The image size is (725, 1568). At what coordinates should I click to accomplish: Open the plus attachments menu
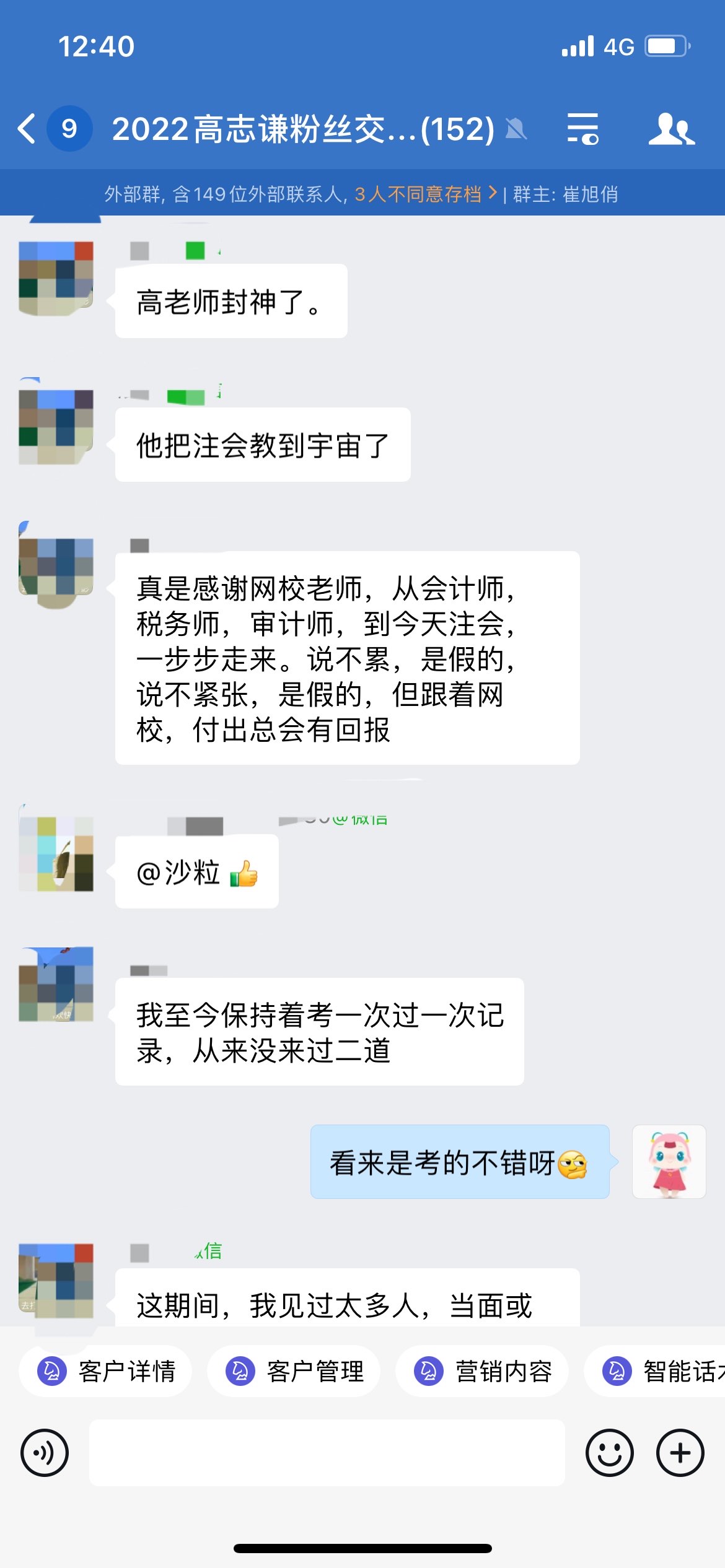[680, 1453]
